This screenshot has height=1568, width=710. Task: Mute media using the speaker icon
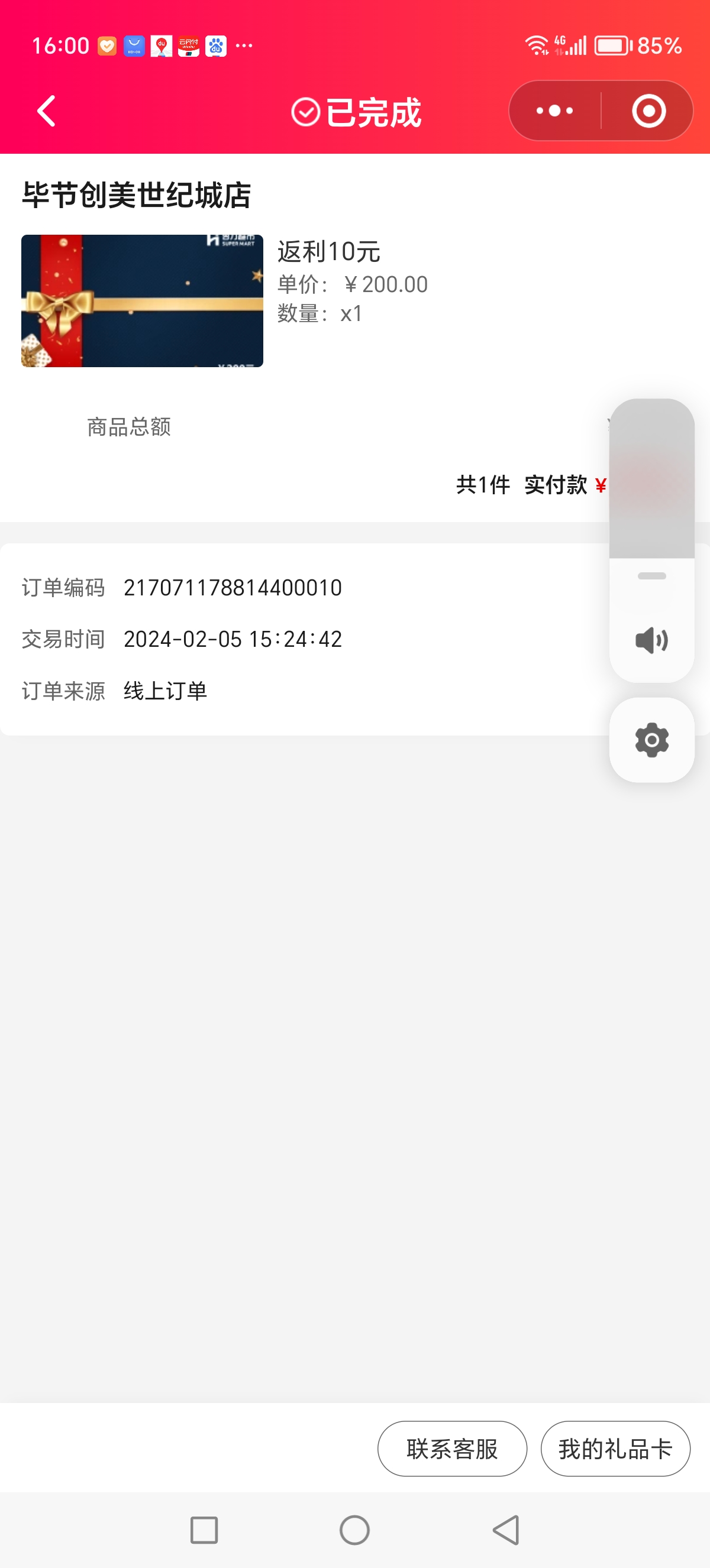click(x=651, y=640)
